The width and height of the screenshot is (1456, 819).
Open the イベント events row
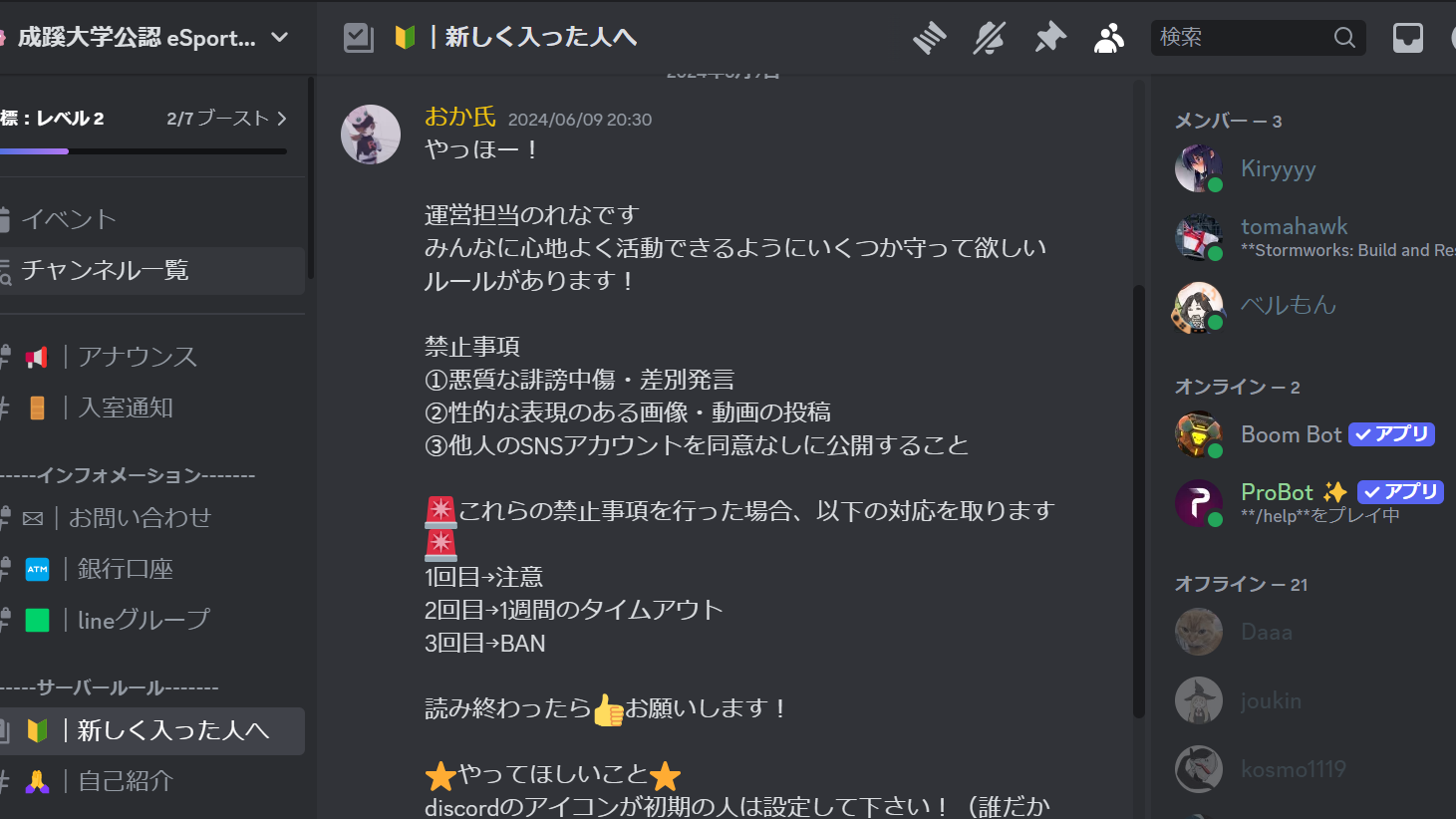pyautogui.click(x=70, y=219)
